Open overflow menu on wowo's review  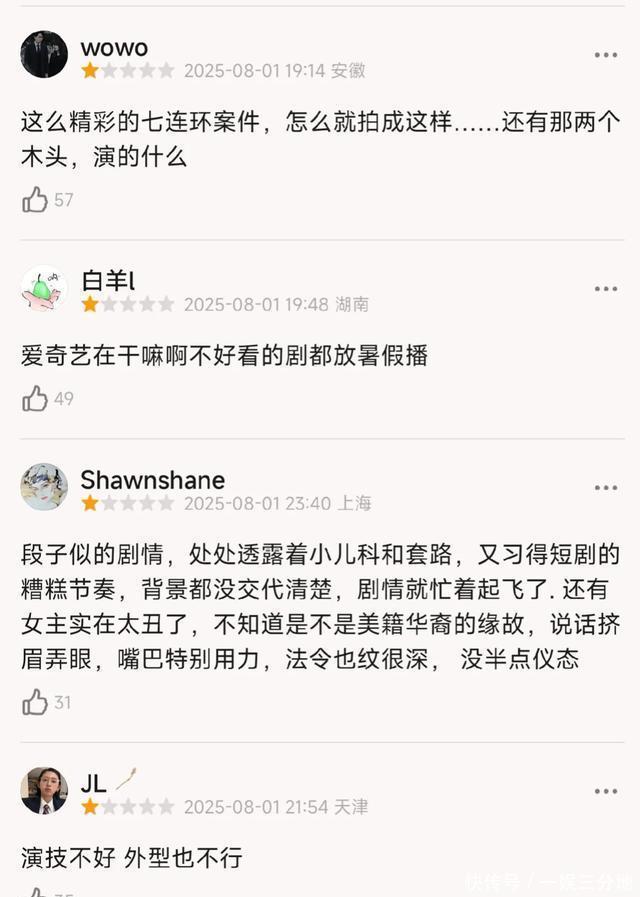point(606,55)
